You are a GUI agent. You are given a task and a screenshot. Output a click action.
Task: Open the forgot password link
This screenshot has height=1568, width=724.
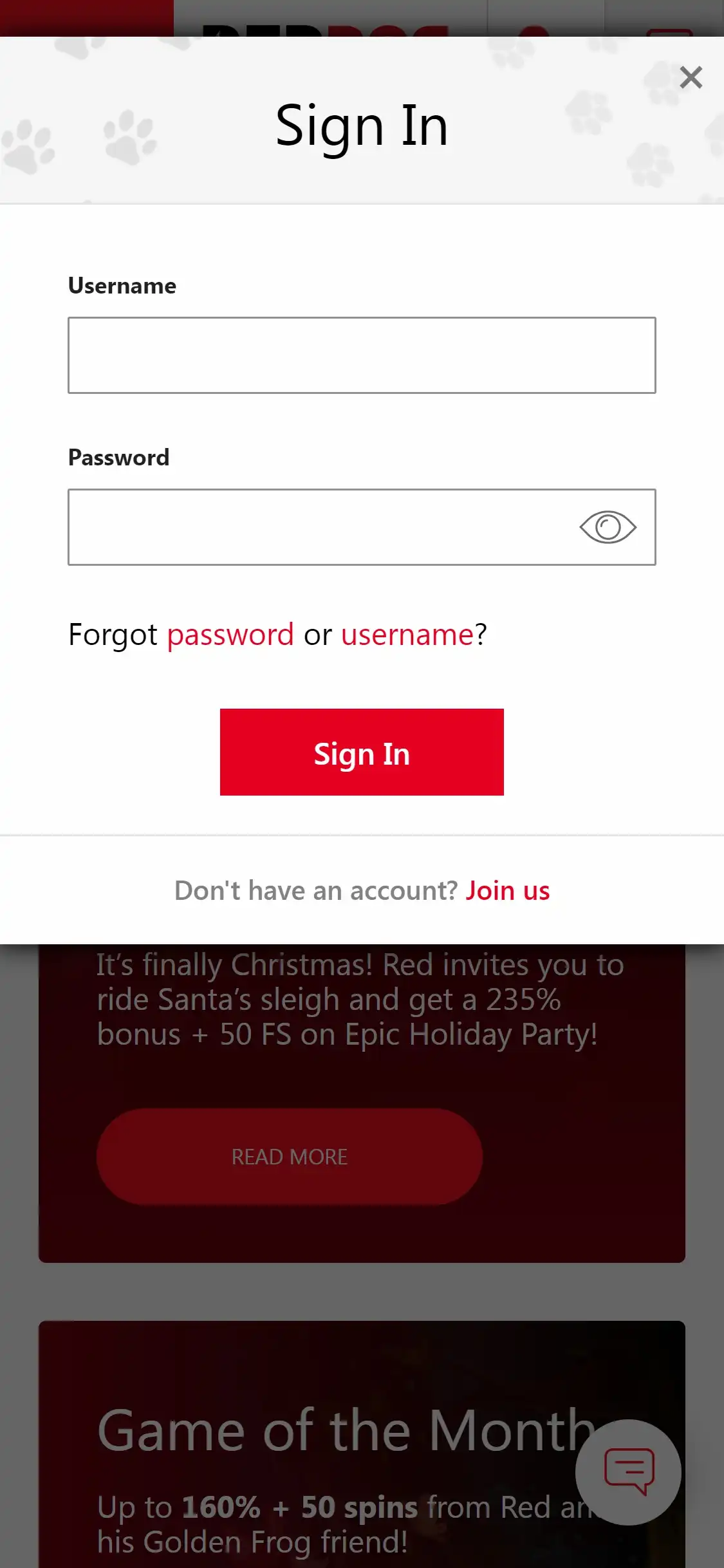tap(230, 635)
